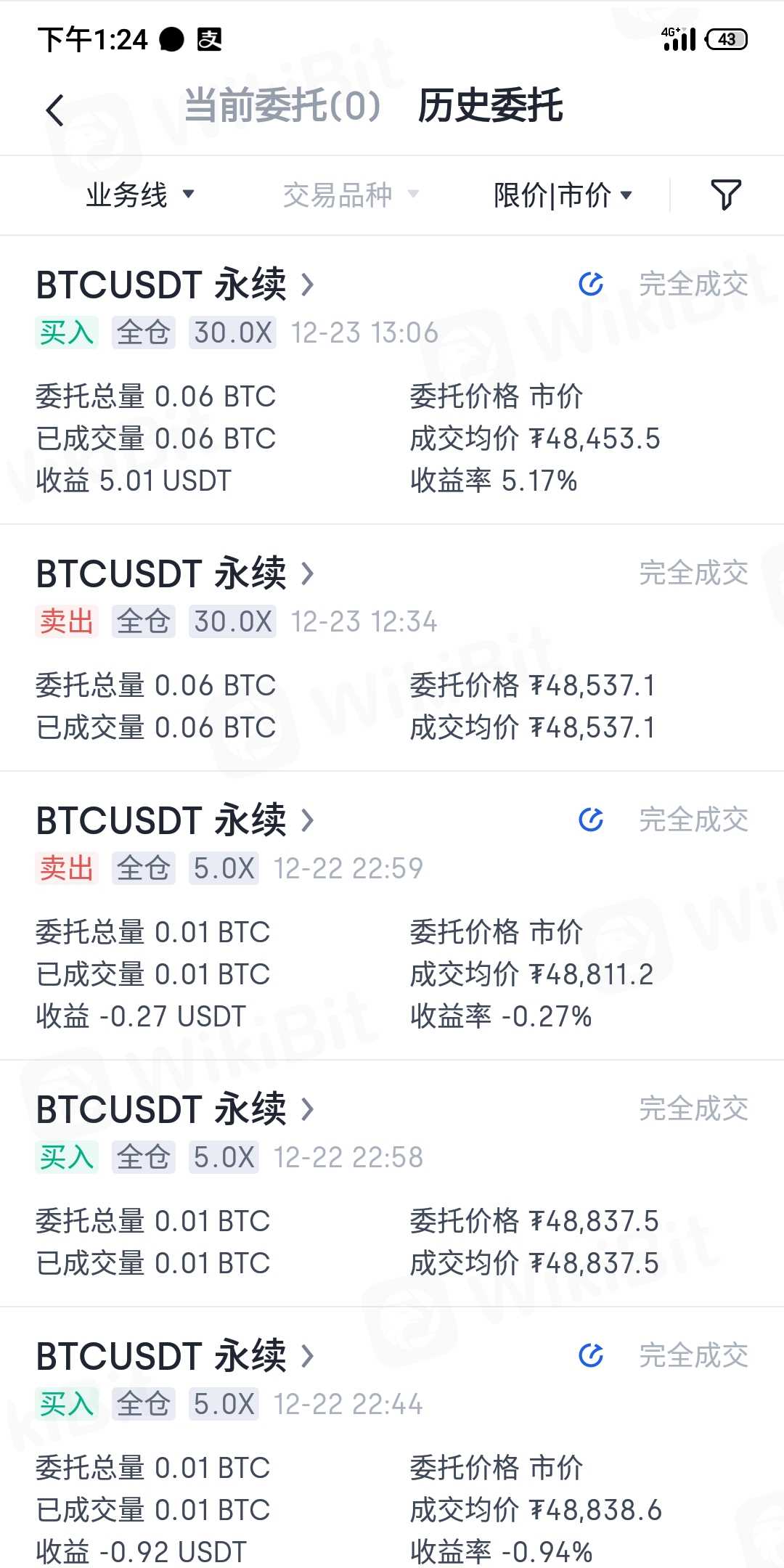Open BTCUSDT 永续 order from 12-22 22:58

(x=175, y=1109)
